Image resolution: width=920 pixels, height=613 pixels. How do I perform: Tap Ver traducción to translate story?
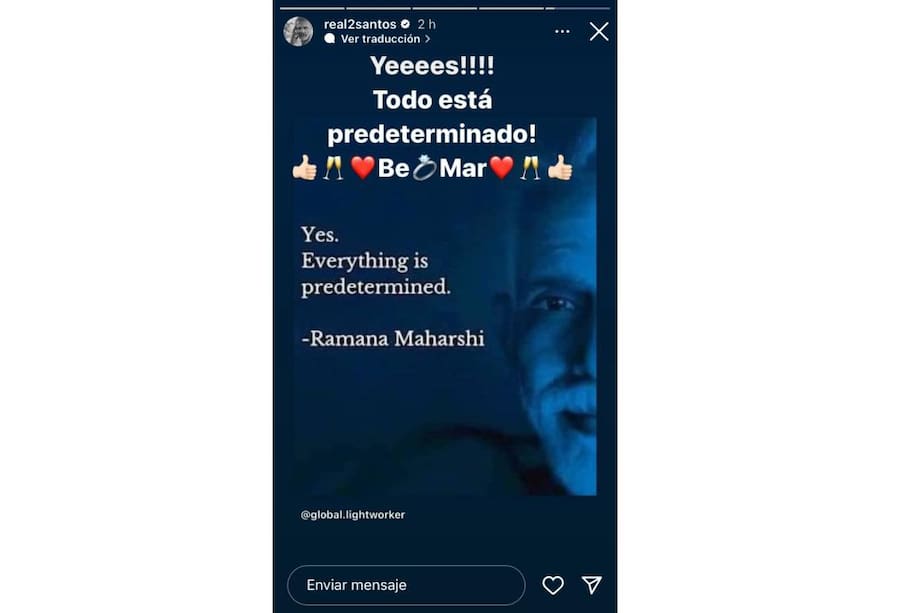[x=385, y=39]
